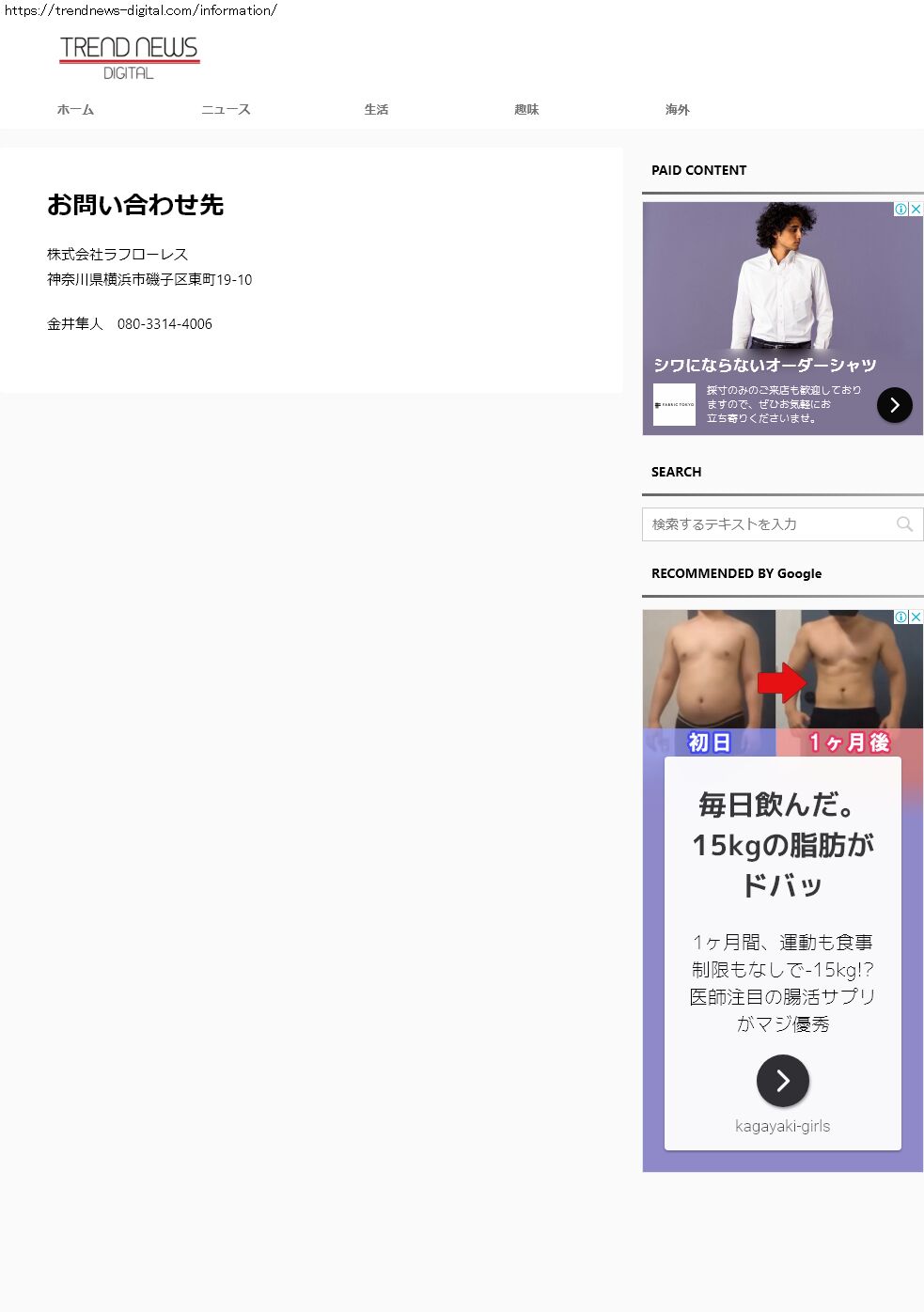This screenshot has height=1312, width=924.
Task: Open the 15kgの脂肪 supplement ad card
Action: point(782,846)
